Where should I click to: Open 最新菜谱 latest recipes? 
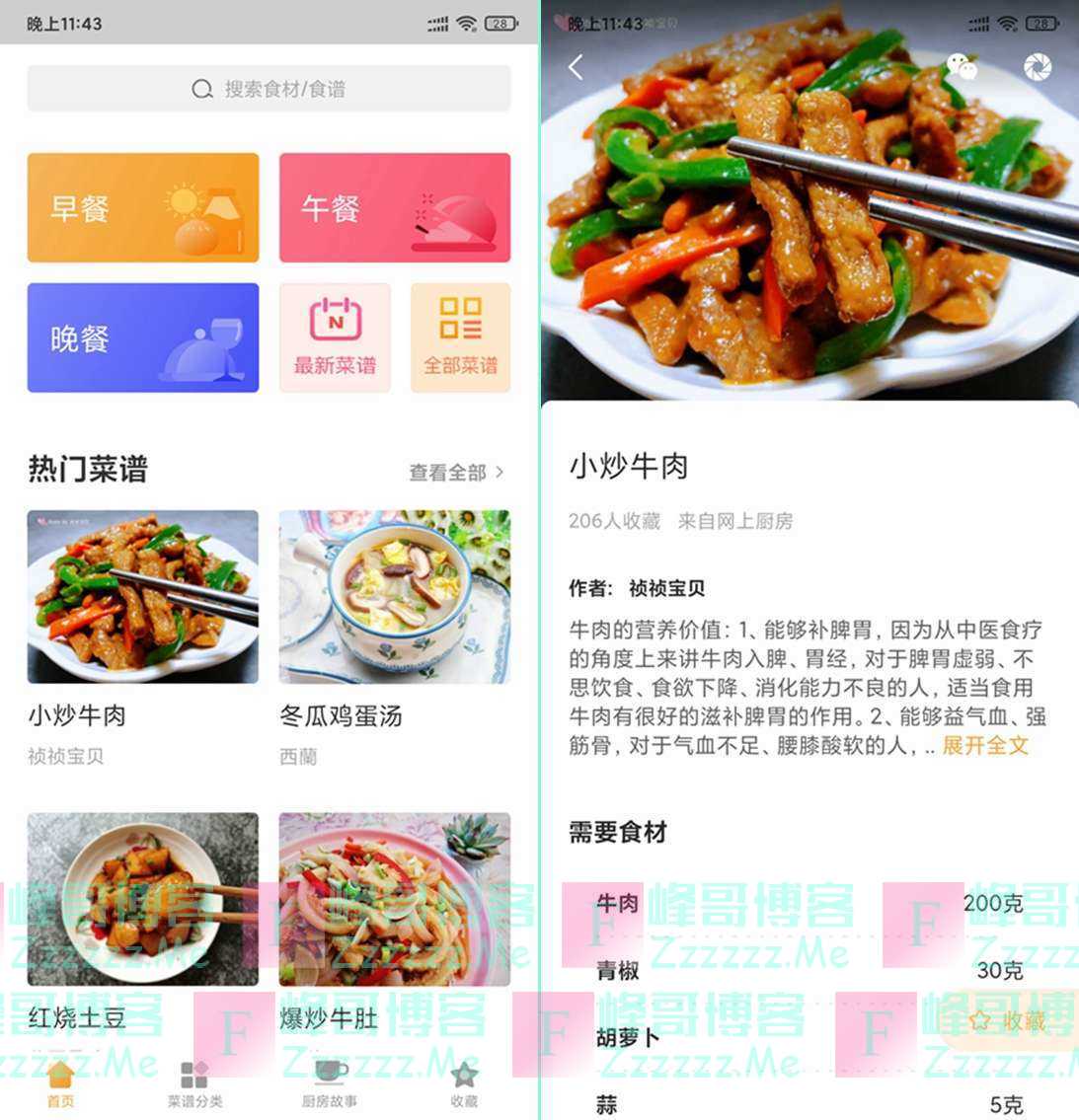point(335,337)
